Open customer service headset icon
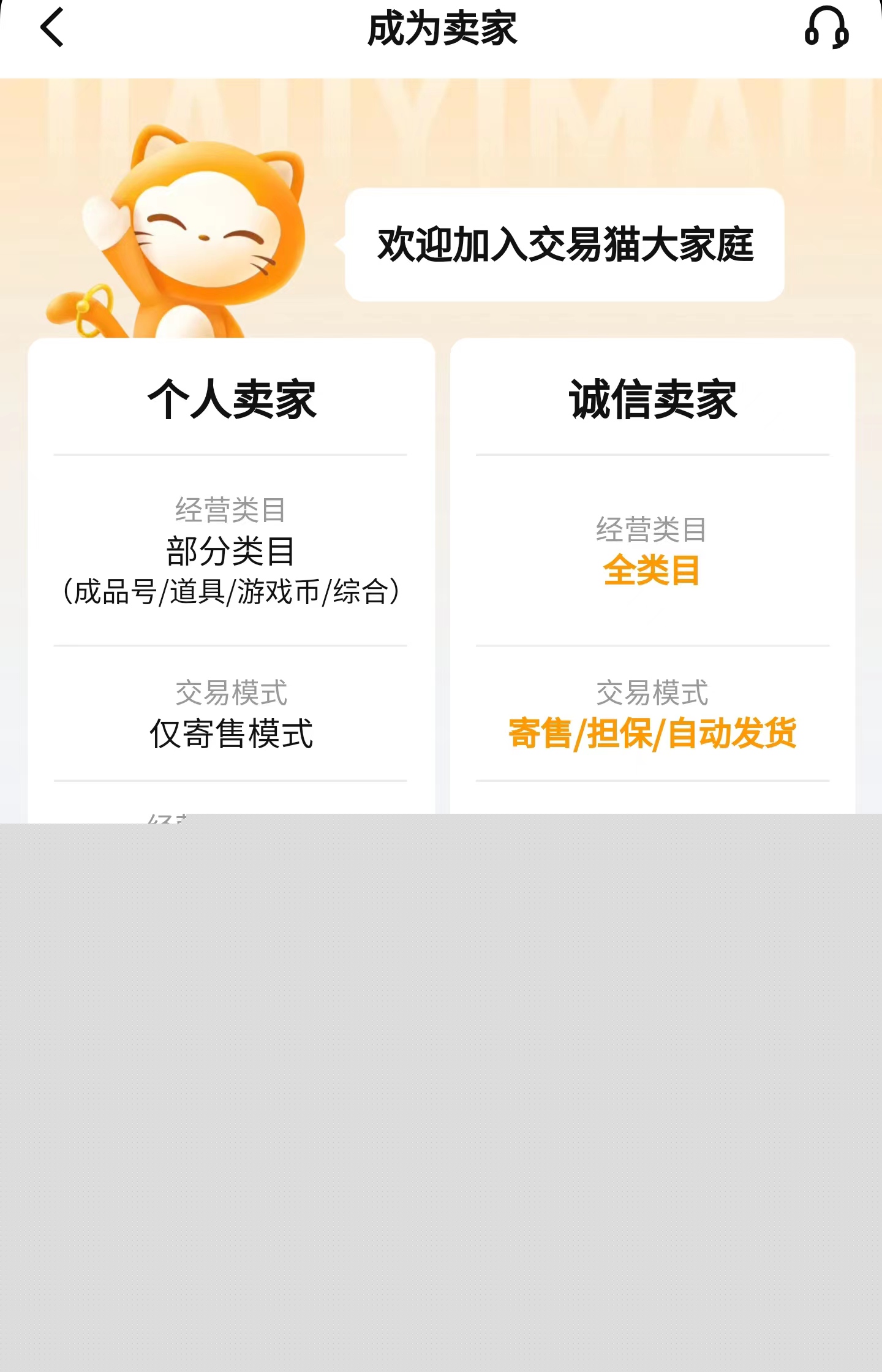The height and width of the screenshot is (1372, 882). pos(826,28)
